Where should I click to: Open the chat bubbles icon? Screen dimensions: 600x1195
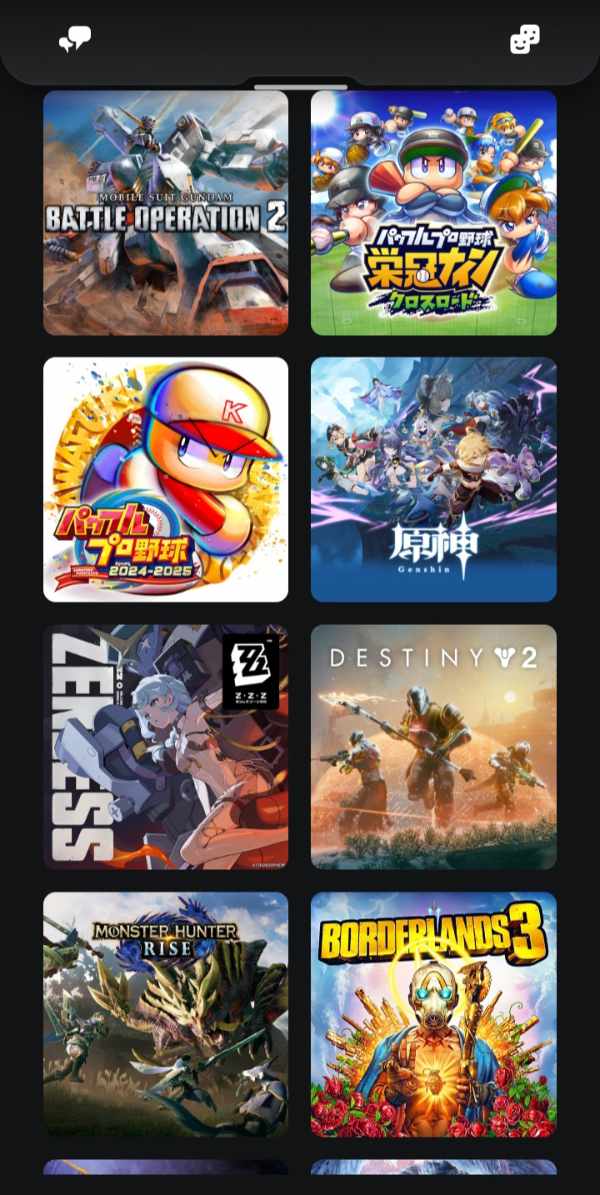[75, 39]
